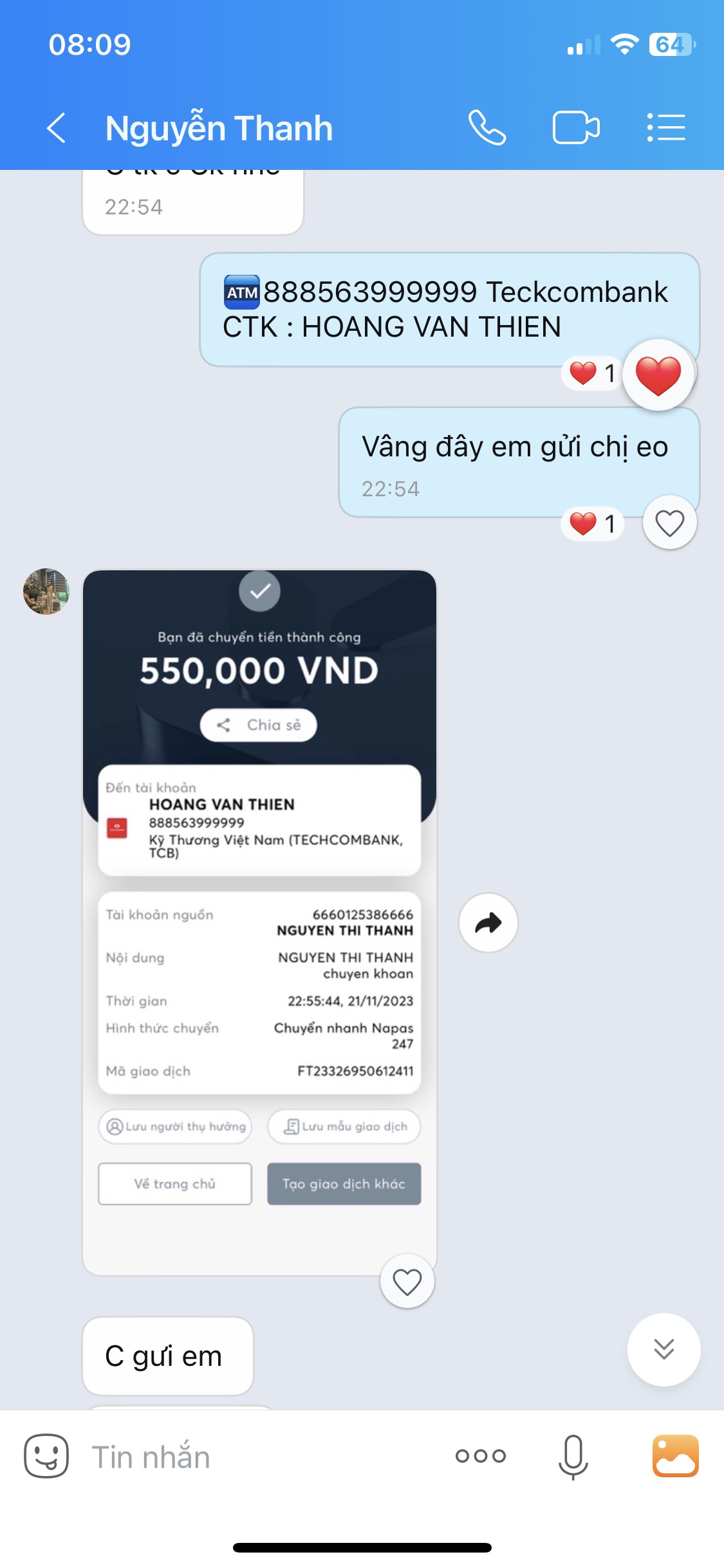This screenshot has width=724, height=1568.
Task: Open the sticker and emoji picker
Action: coord(46,1456)
